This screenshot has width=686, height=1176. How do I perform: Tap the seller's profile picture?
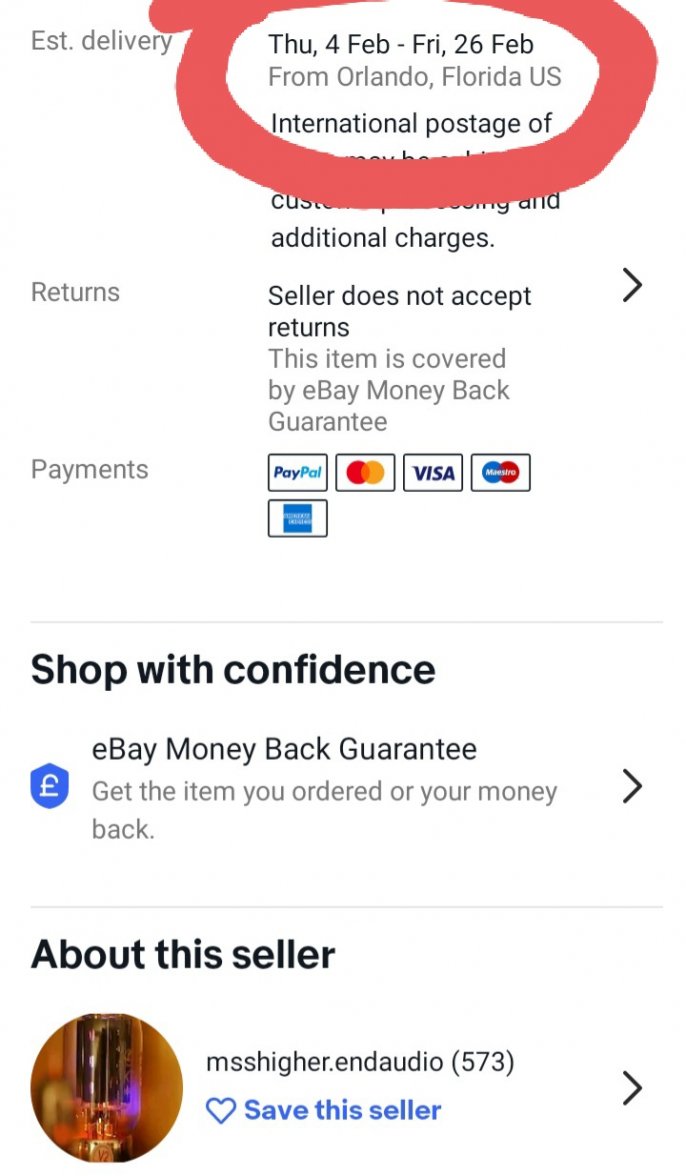pos(106,1088)
